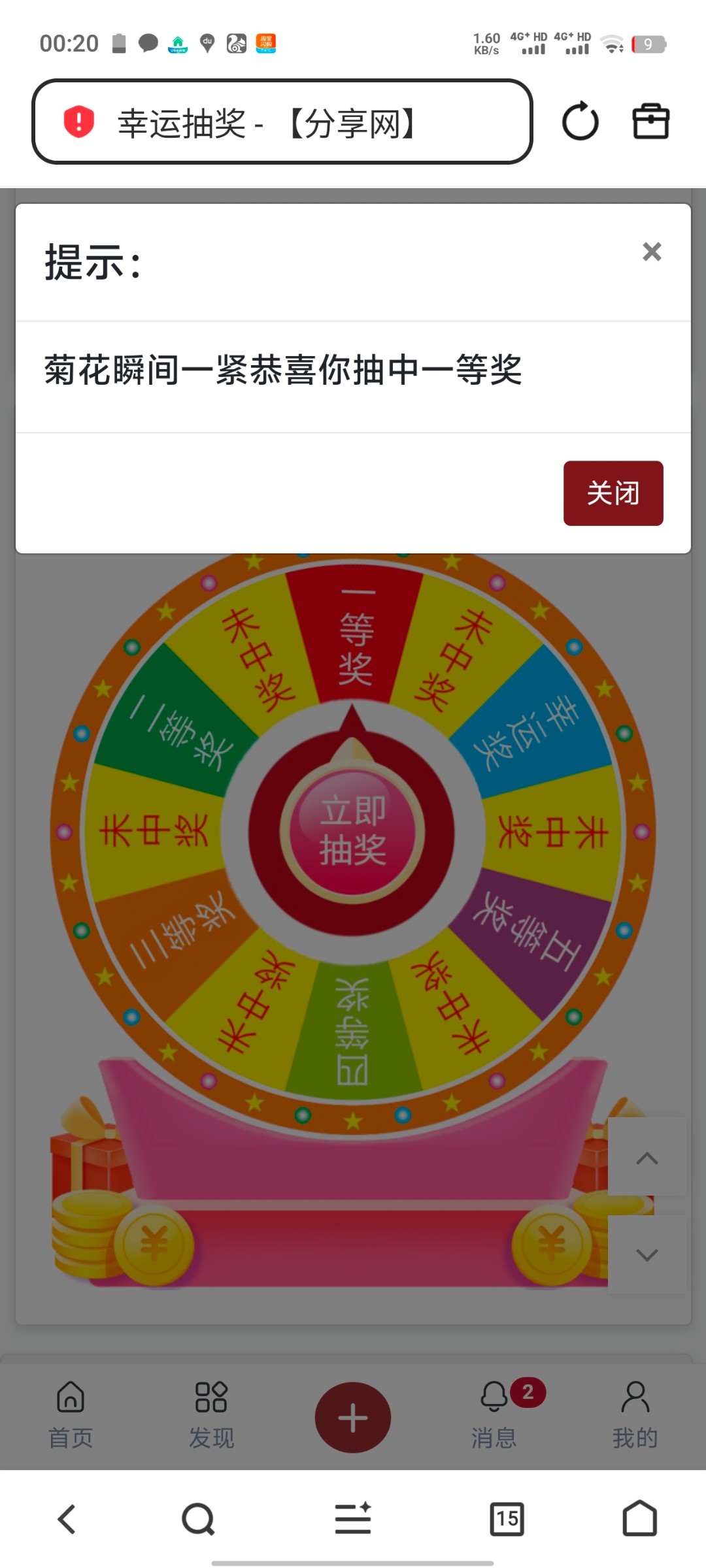Jump up with the up-arrow button
This screenshot has width=706, height=1568.
[x=647, y=1158]
